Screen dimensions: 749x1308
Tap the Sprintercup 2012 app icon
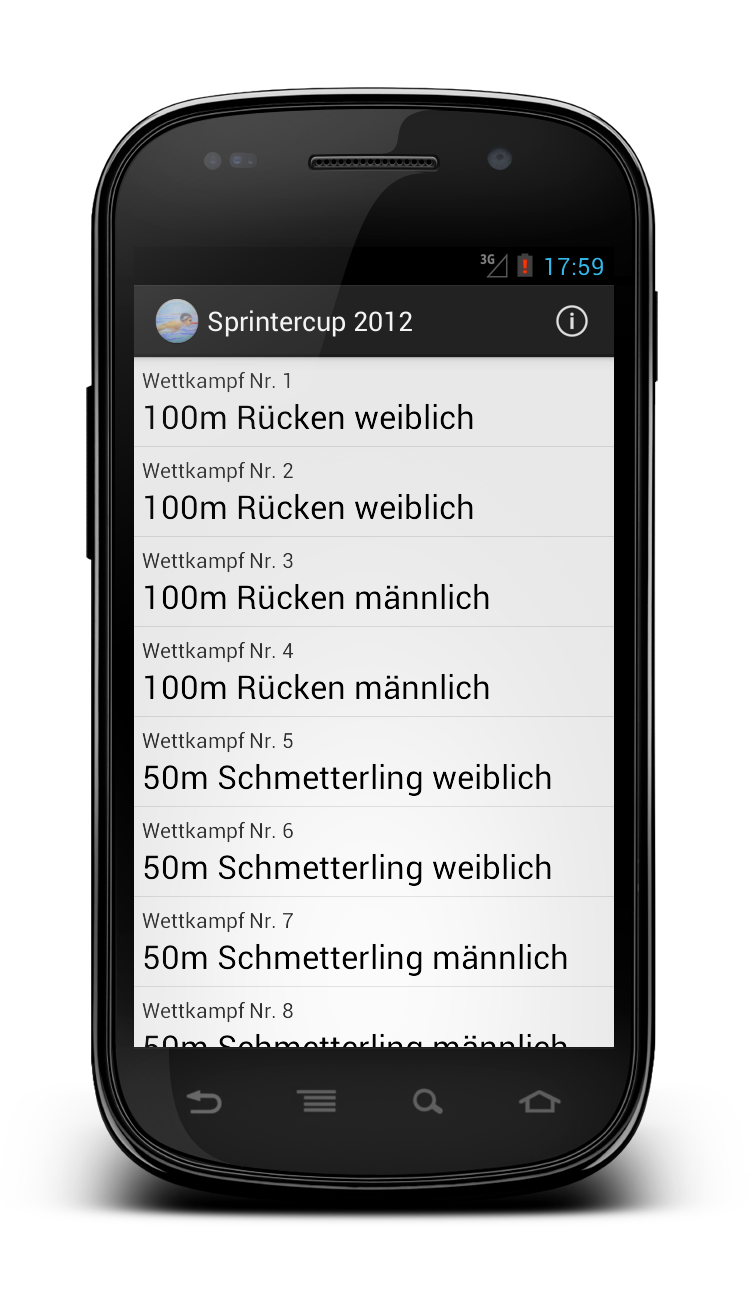tap(177, 322)
